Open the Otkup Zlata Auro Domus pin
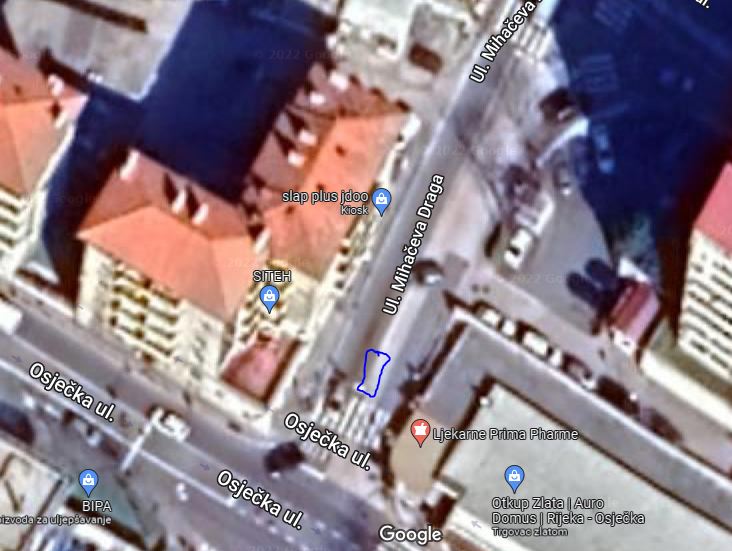The image size is (732, 551). 514,476
